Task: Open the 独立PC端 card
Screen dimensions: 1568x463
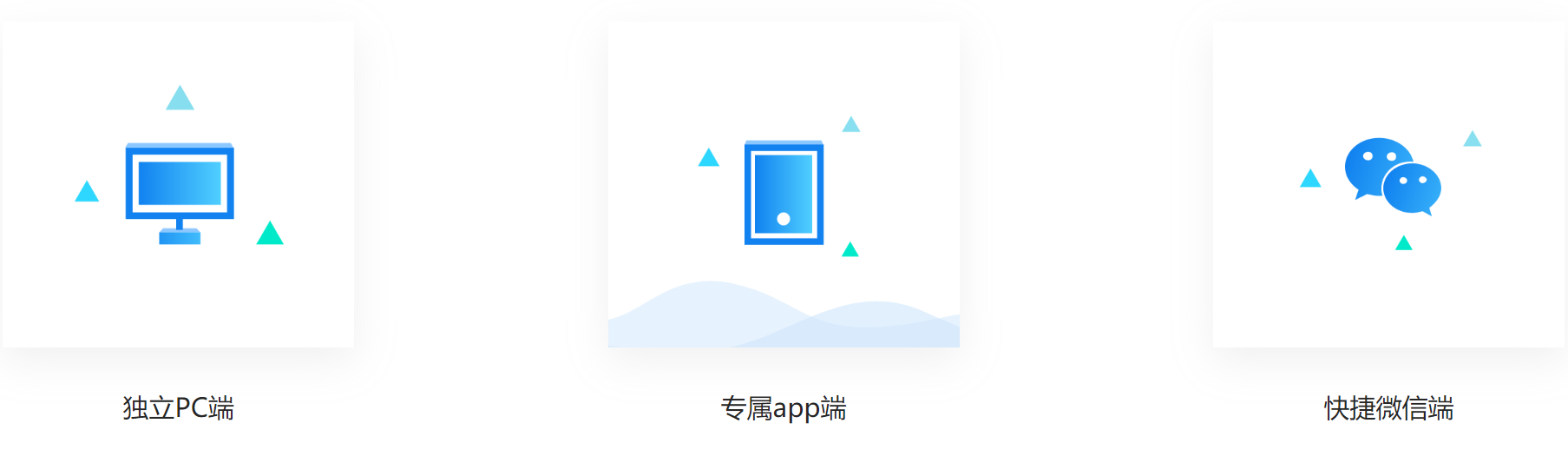Action: 178,185
